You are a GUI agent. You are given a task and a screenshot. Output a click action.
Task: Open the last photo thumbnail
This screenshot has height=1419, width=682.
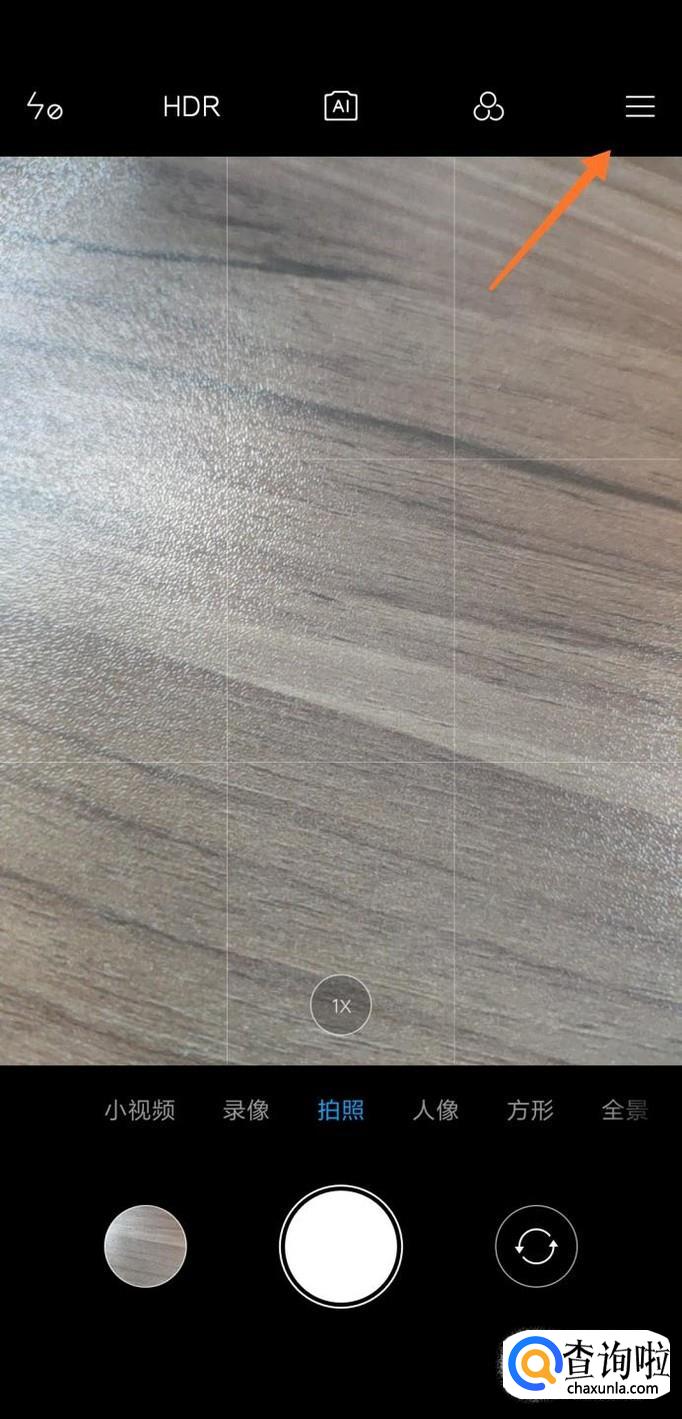tap(145, 1246)
